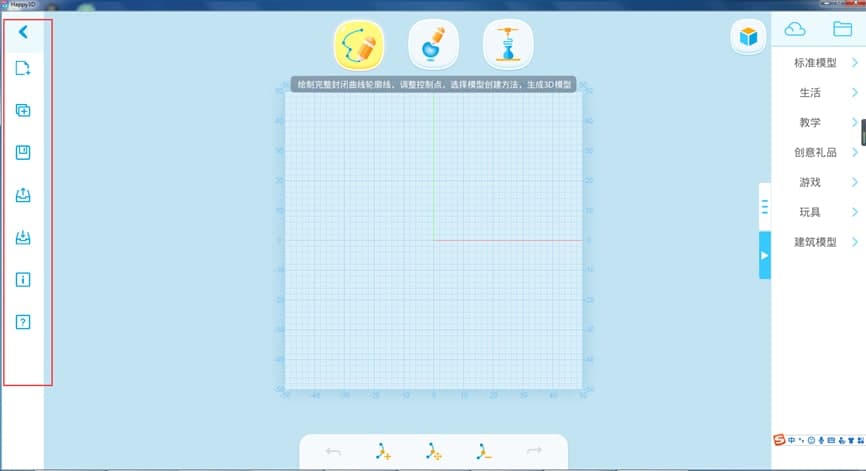Tap the save disk icon

(24, 153)
